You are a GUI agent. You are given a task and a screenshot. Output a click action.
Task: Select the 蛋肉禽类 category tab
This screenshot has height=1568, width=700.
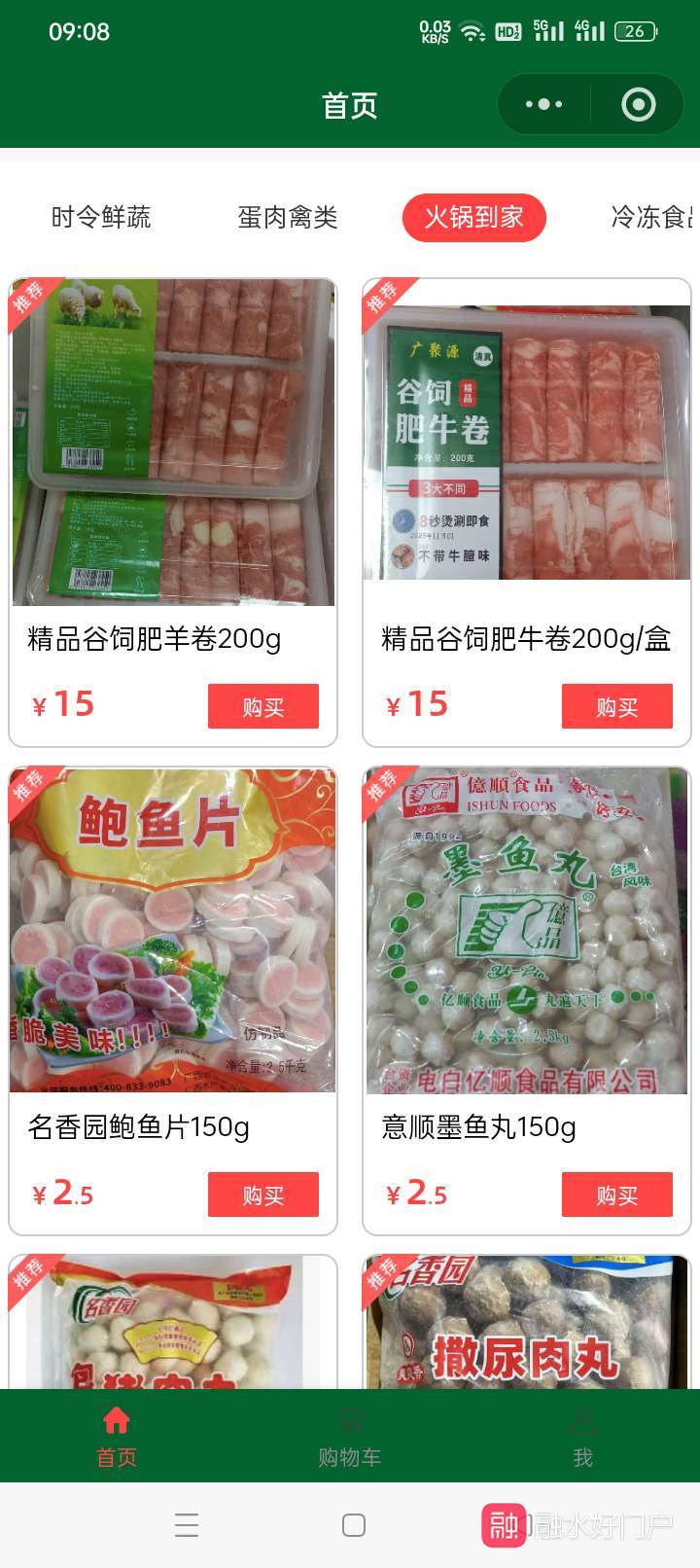(x=288, y=217)
